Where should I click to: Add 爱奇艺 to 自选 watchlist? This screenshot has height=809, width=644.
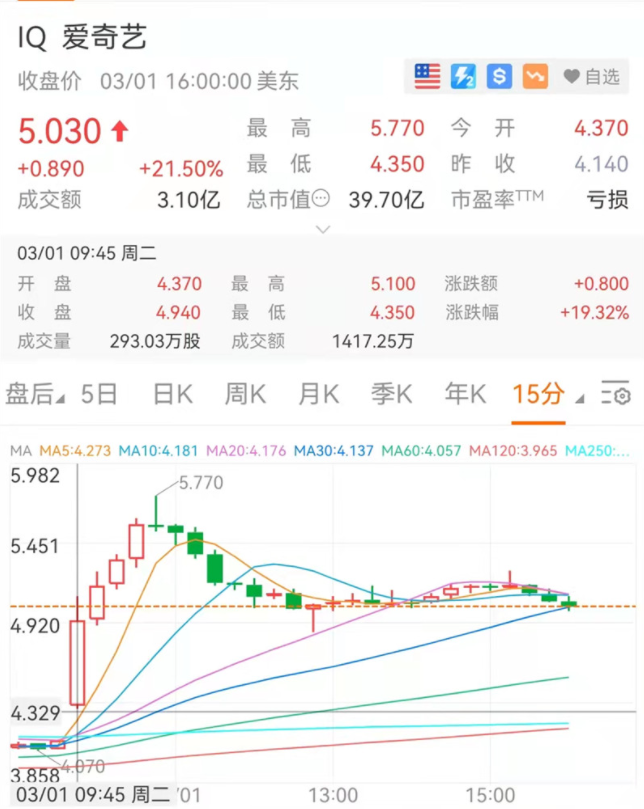tap(592, 76)
